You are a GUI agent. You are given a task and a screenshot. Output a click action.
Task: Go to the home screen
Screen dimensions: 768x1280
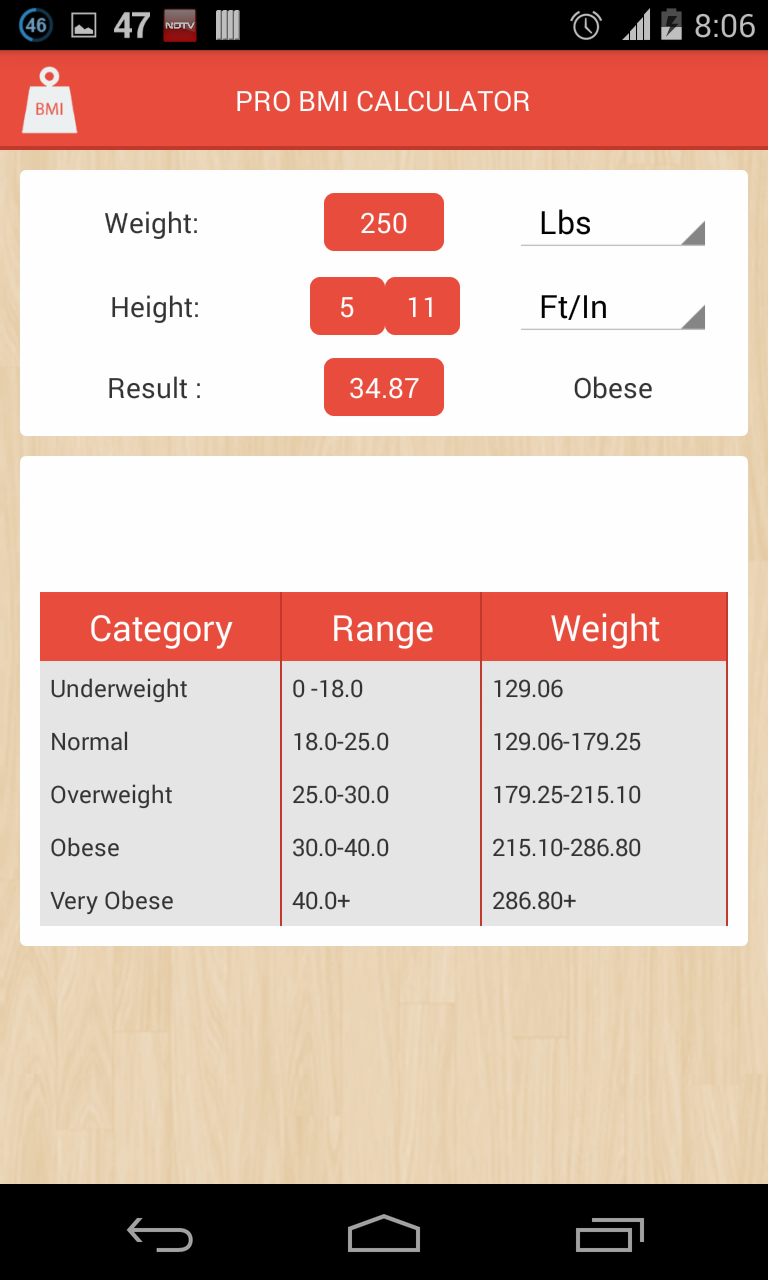point(384,1235)
